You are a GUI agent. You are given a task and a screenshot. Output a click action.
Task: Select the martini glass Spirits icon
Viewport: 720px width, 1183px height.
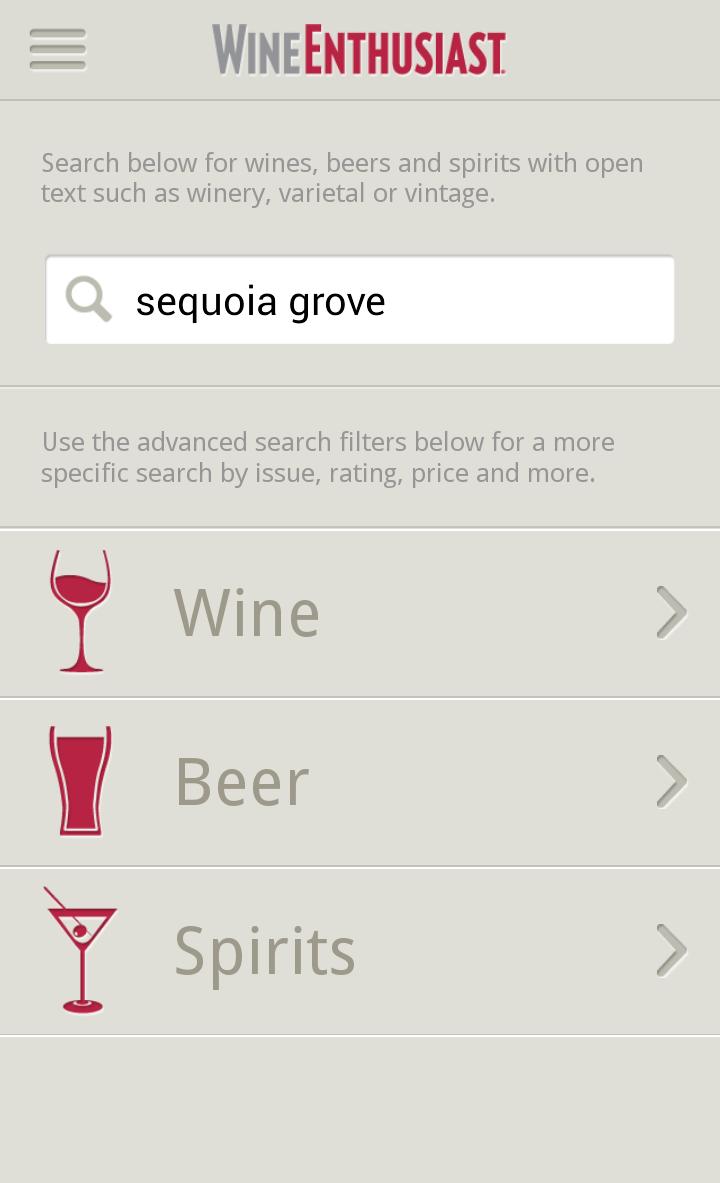[x=80, y=948]
